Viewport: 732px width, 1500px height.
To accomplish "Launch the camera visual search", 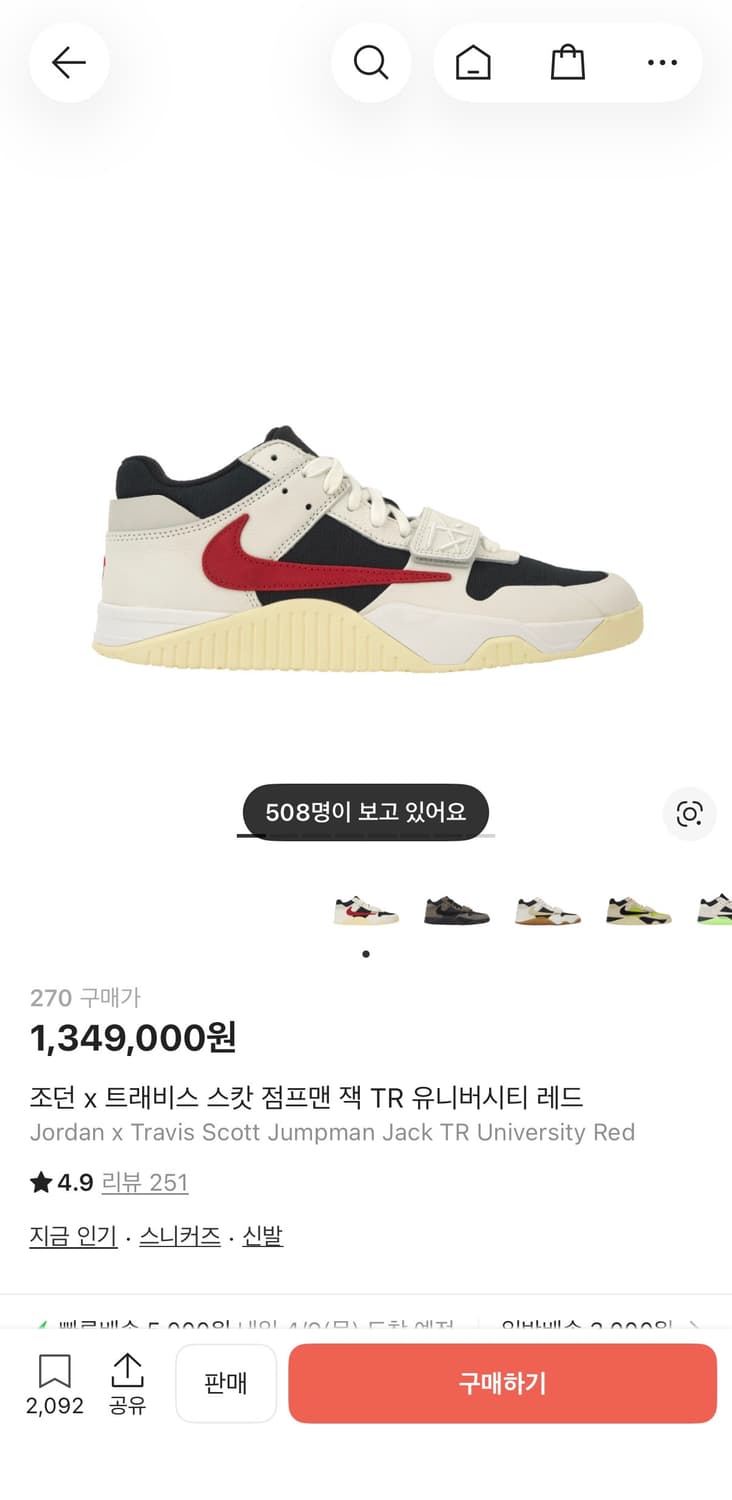I will (x=689, y=814).
